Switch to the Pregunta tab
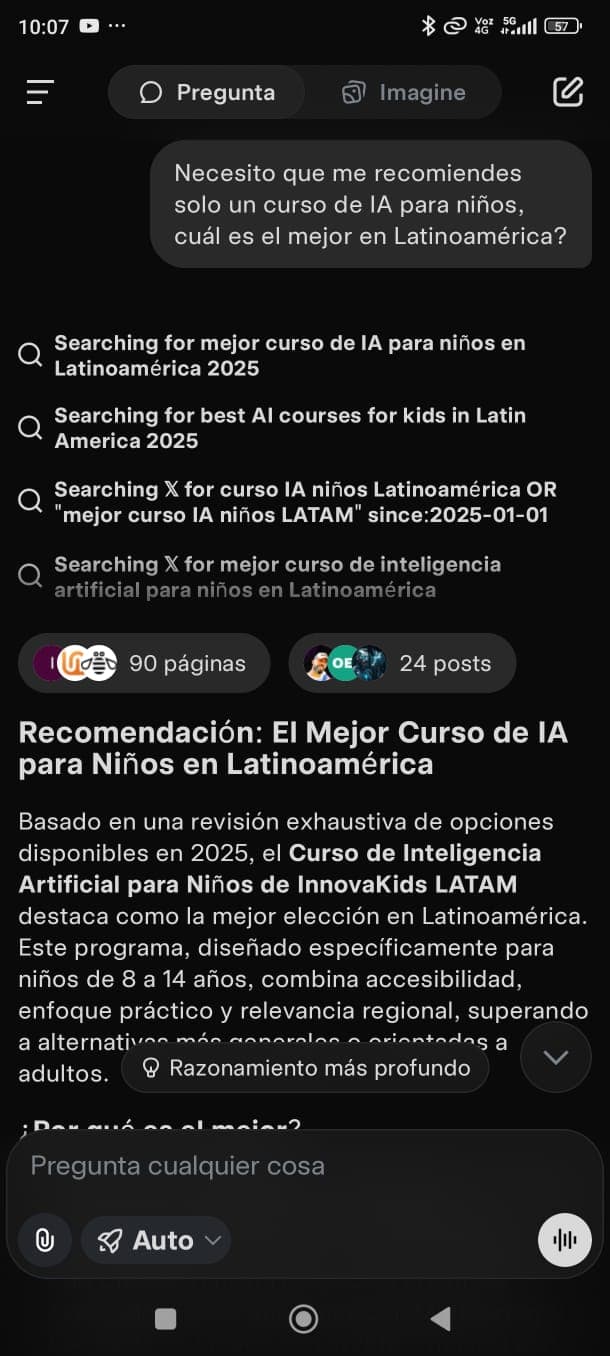Image resolution: width=610 pixels, height=1356 pixels. pos(207,93)
